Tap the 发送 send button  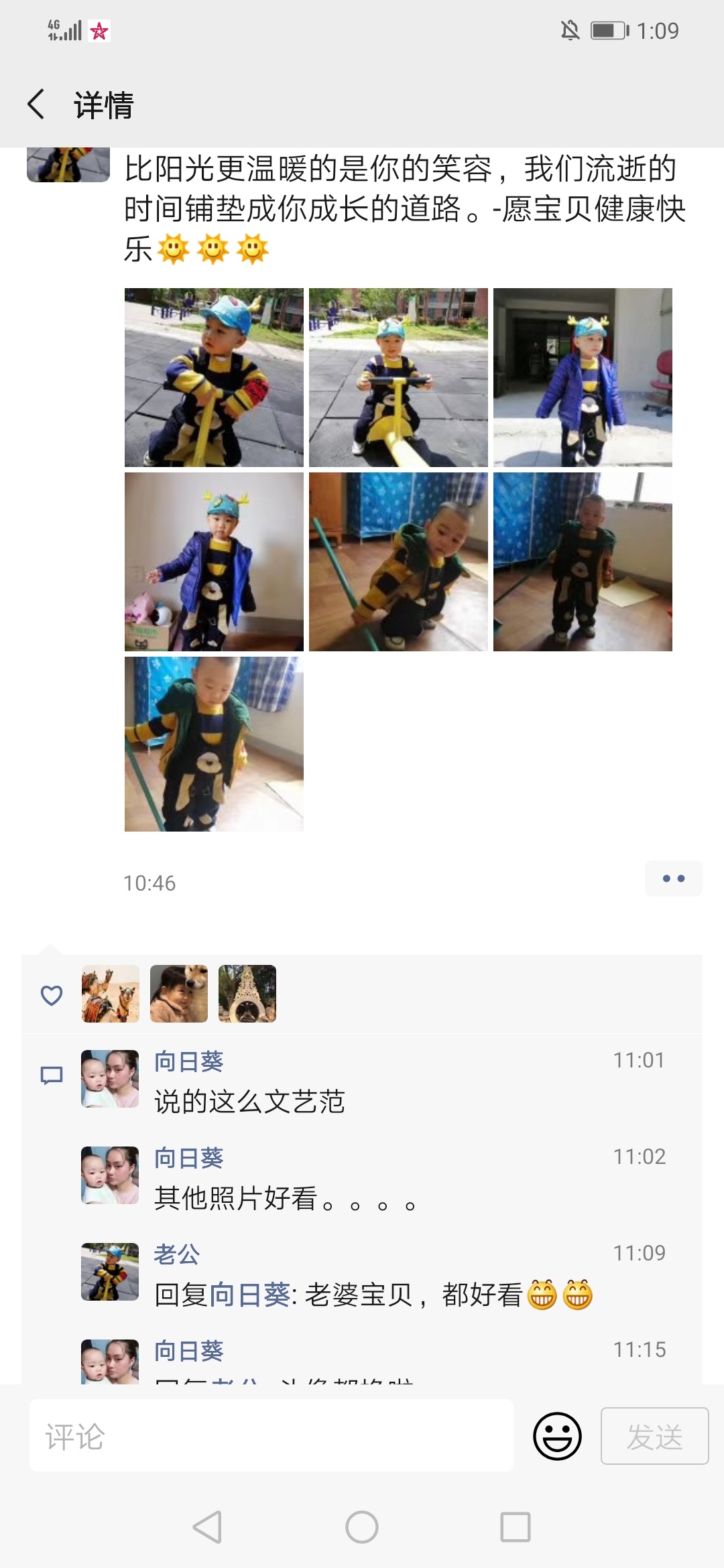(654, 1436)
